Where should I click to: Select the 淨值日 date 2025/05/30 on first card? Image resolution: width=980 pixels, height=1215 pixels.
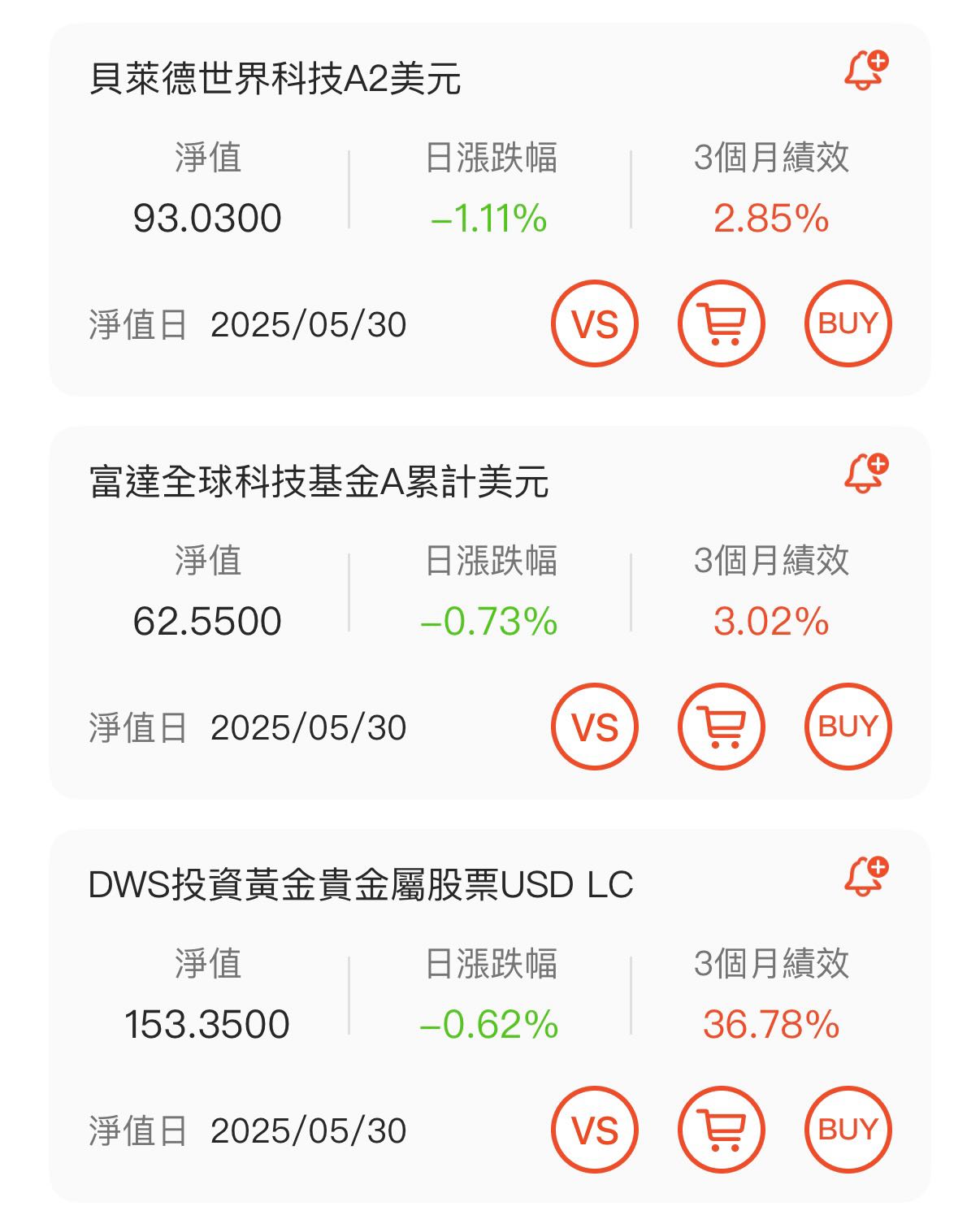[246, 325]
